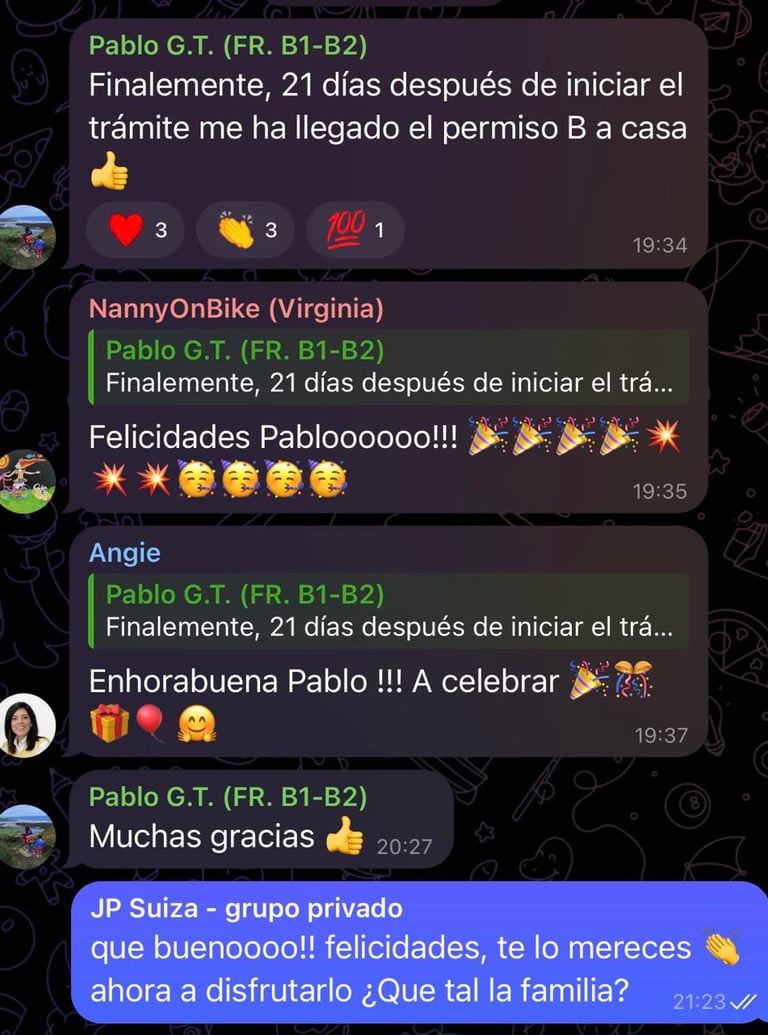Viewport: 768px width, 1035px height.
Task: View Pablo's avatar beside Muchas gracias
Action: (27, 837)
